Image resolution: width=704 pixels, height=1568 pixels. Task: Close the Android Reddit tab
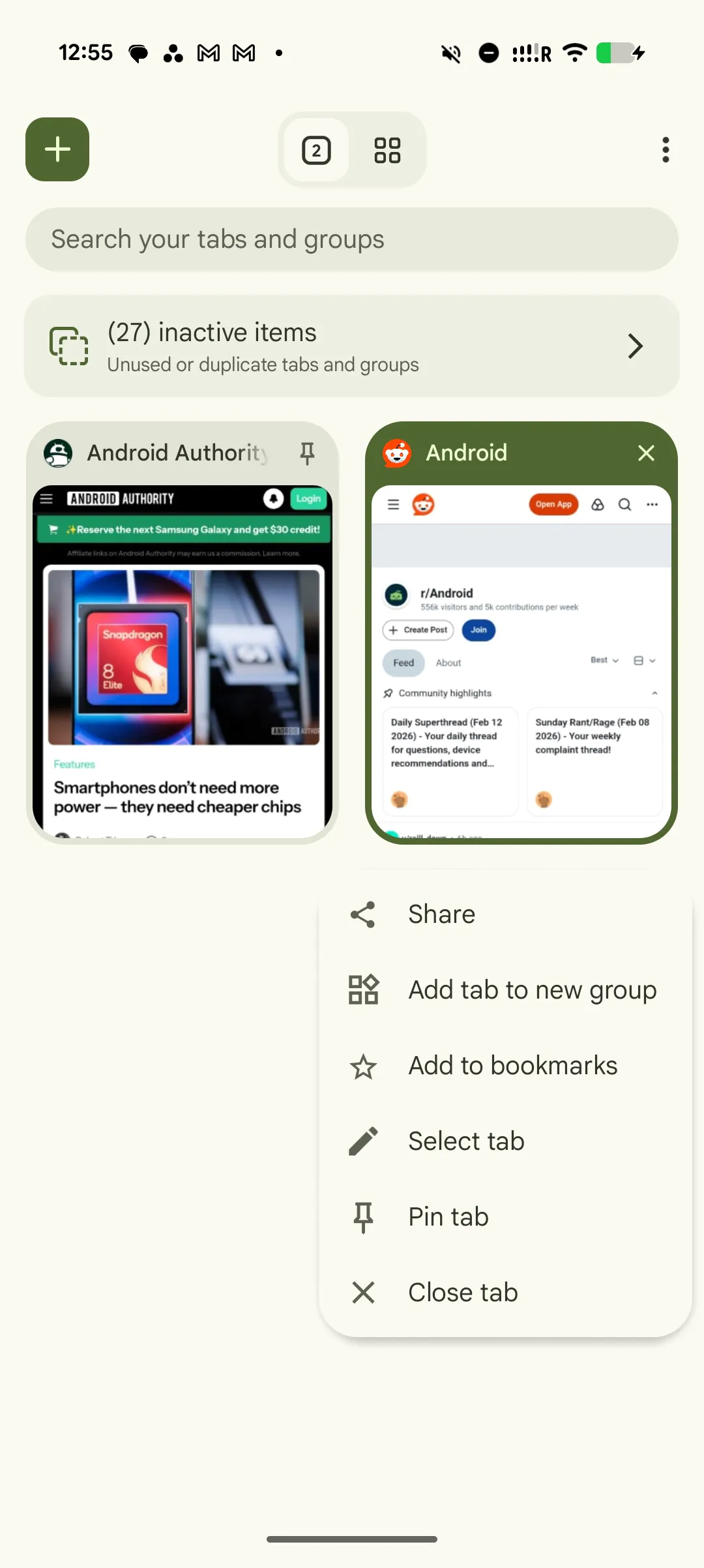(645, 453)
